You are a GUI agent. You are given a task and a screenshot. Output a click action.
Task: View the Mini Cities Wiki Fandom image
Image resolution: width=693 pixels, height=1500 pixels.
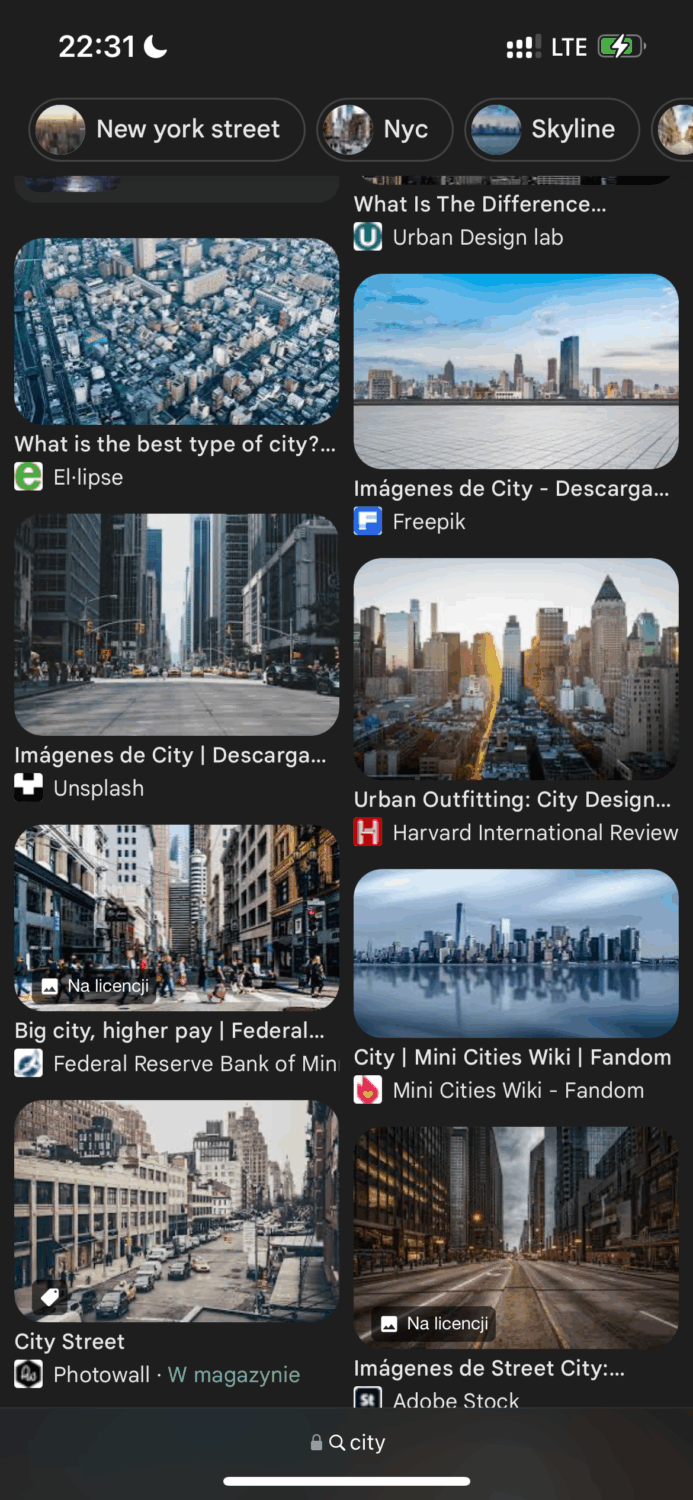(x=516, y=953)
